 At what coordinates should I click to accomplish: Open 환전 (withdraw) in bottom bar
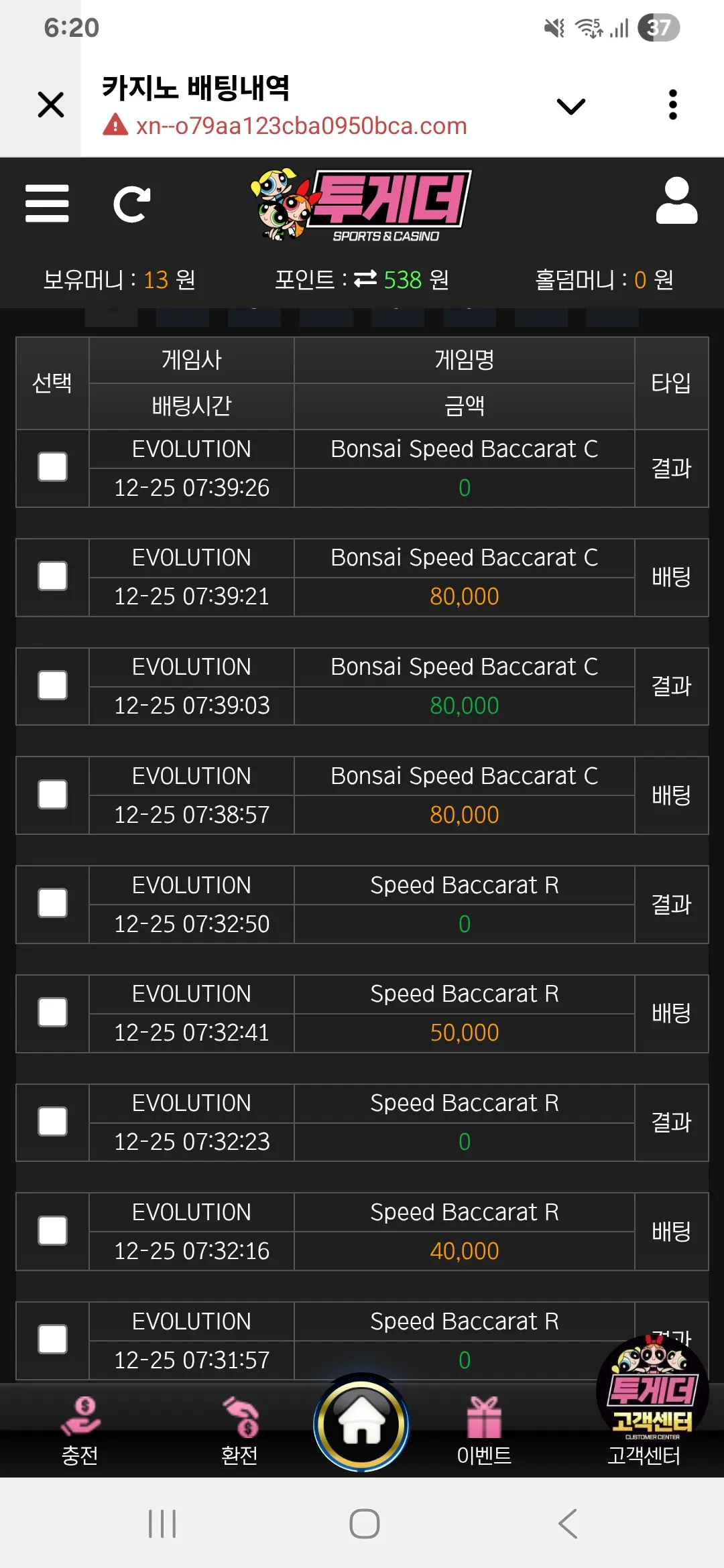tap(239, 1431)
